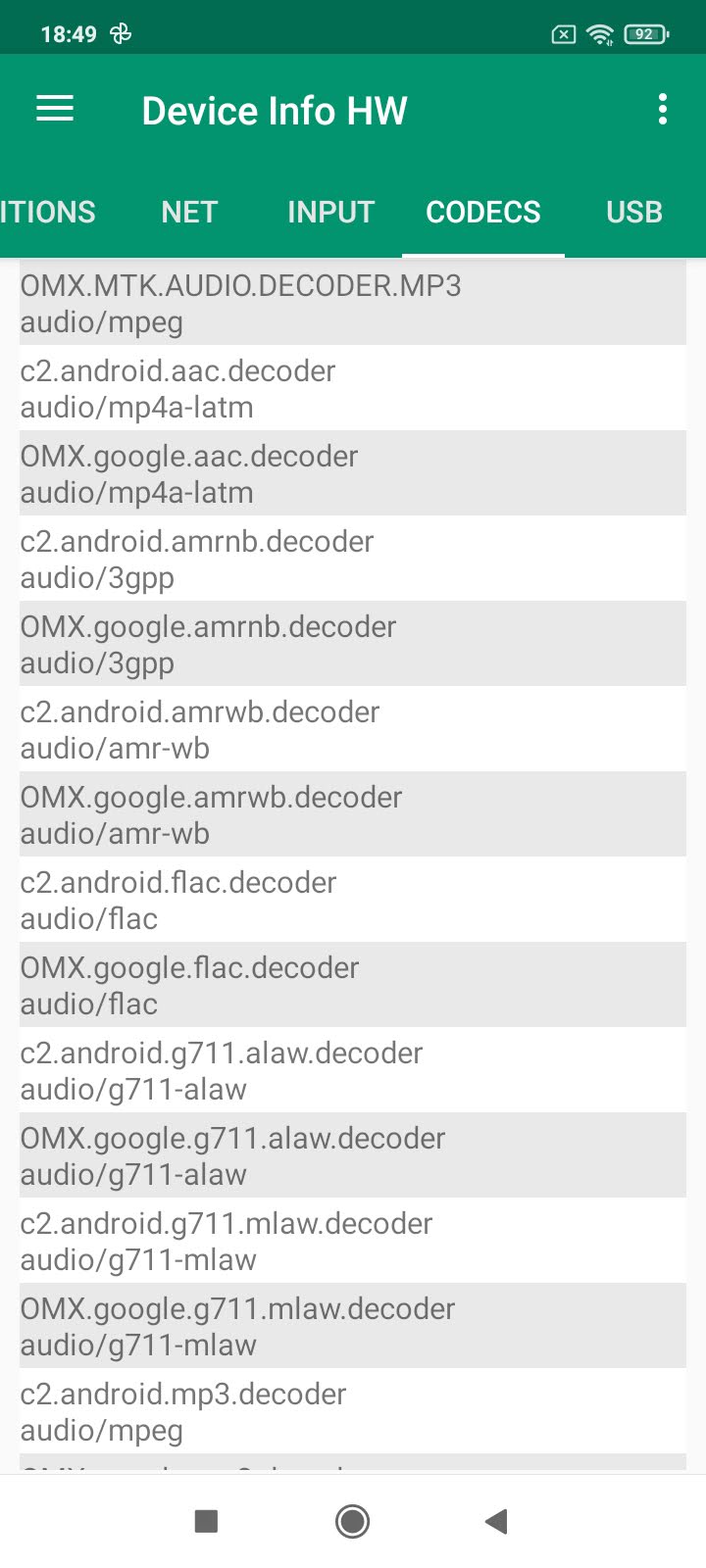The image size is (706, 1568).
Task: Switch to the INPUT tab
Action: (330, 212)
